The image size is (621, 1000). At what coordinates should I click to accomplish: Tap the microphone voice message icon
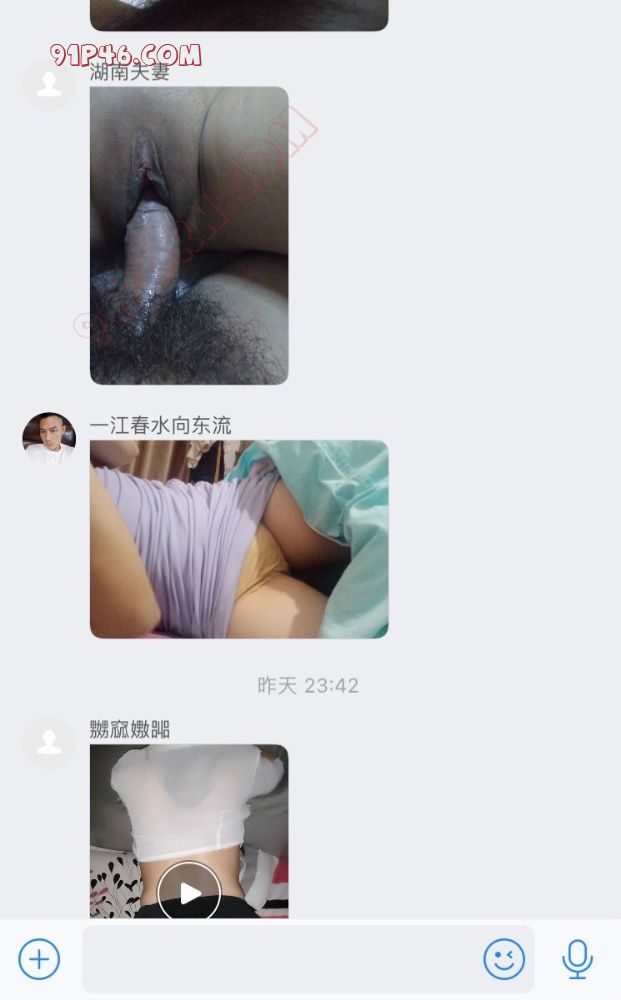pyautogui.click(x=577, y=959)
